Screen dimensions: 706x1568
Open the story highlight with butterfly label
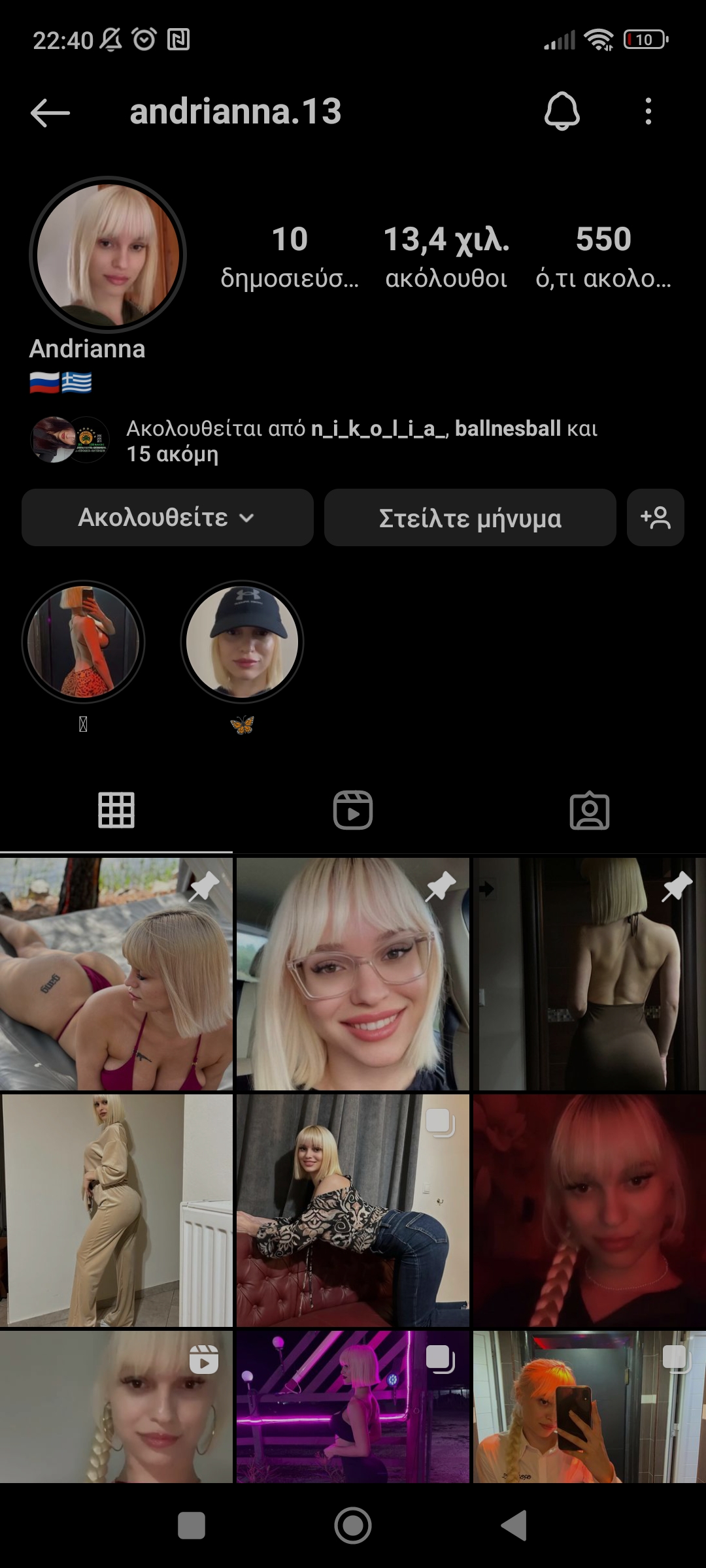(x=242, y=642)
